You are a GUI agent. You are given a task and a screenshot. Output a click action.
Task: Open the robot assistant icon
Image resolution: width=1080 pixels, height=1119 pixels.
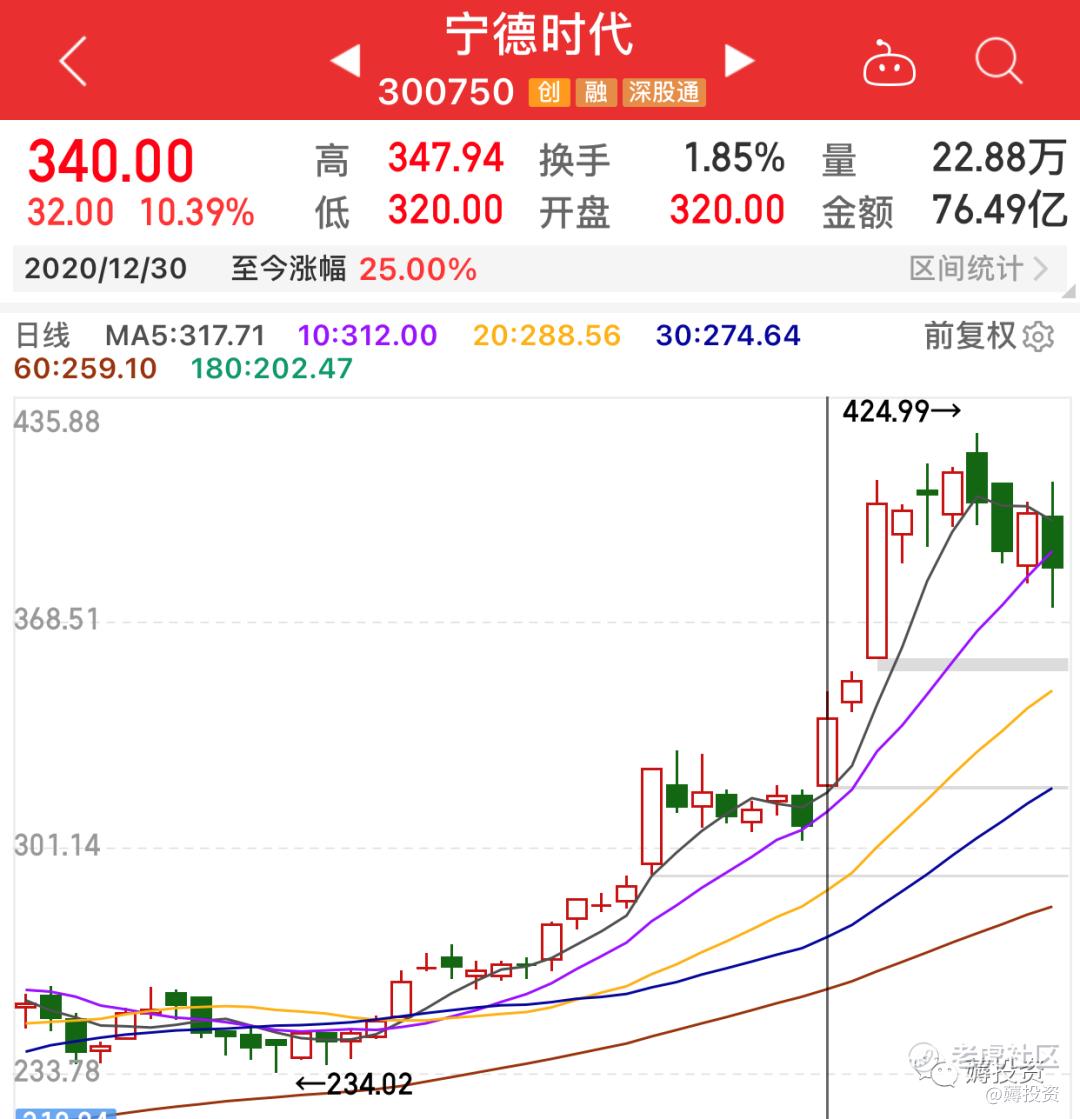(889, 63)
